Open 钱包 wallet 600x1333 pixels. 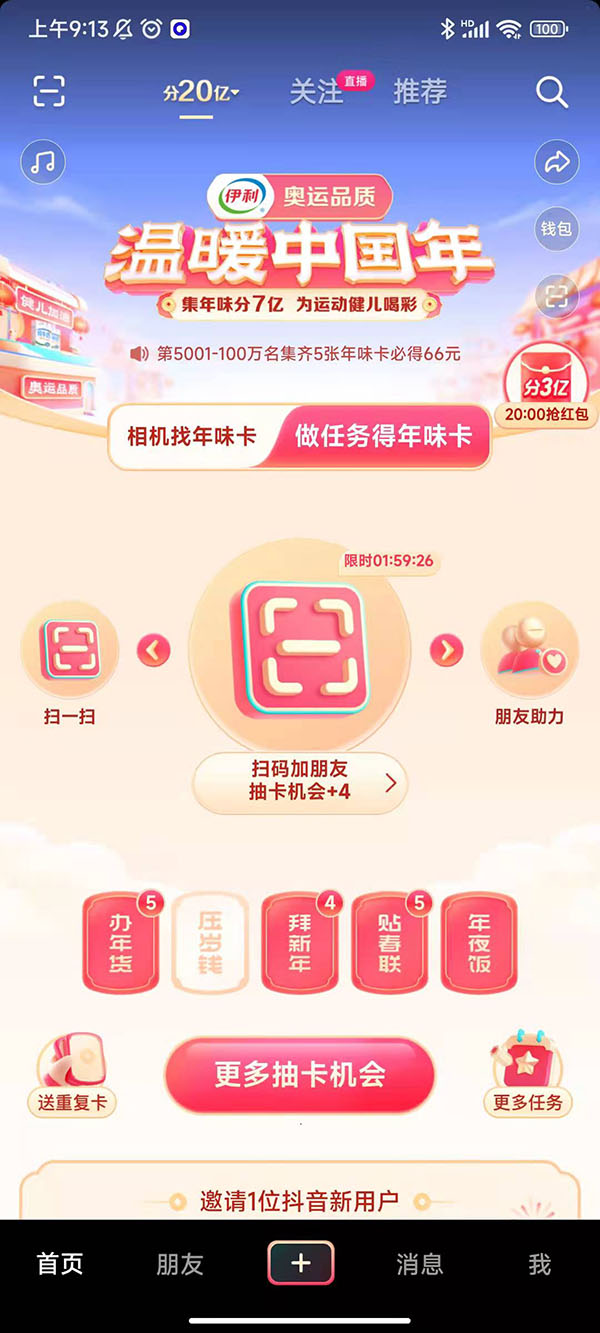(556, 229)
